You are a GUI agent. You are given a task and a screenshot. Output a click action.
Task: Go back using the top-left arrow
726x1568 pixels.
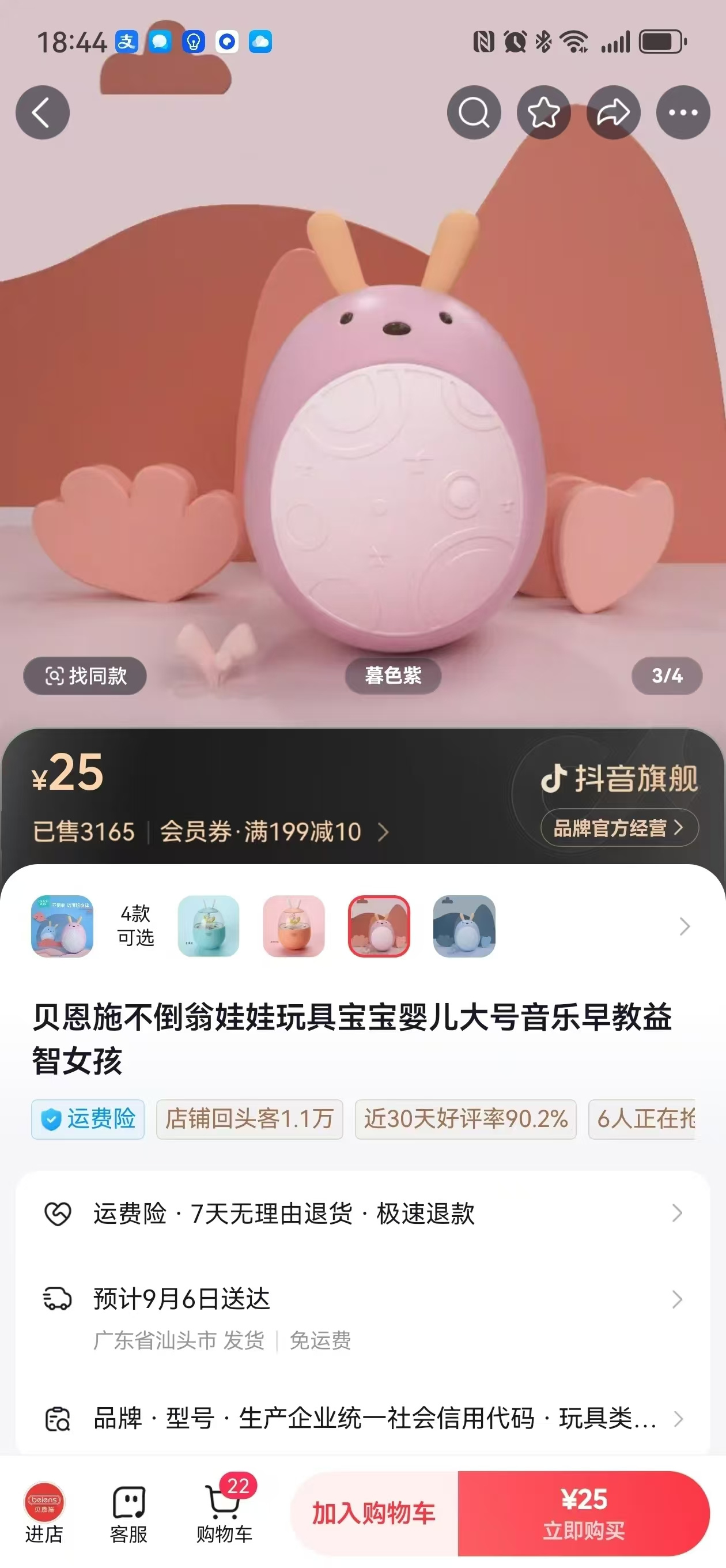42,112
